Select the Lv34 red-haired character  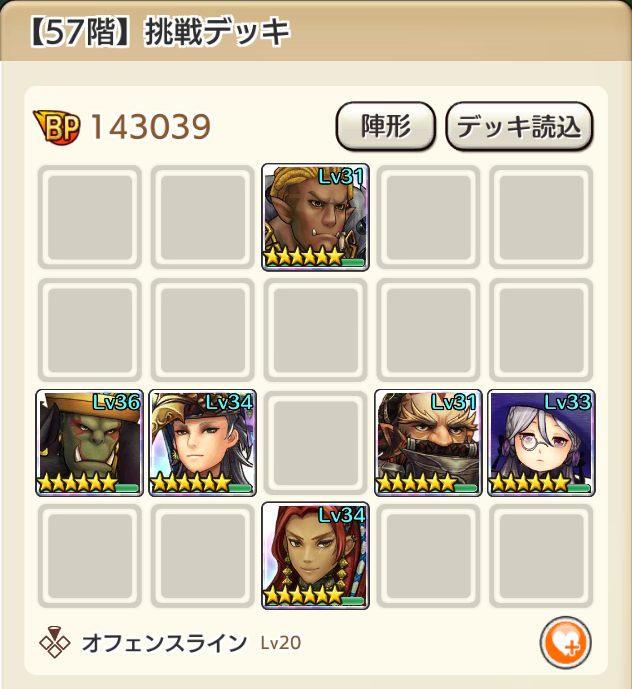(315, 556)
